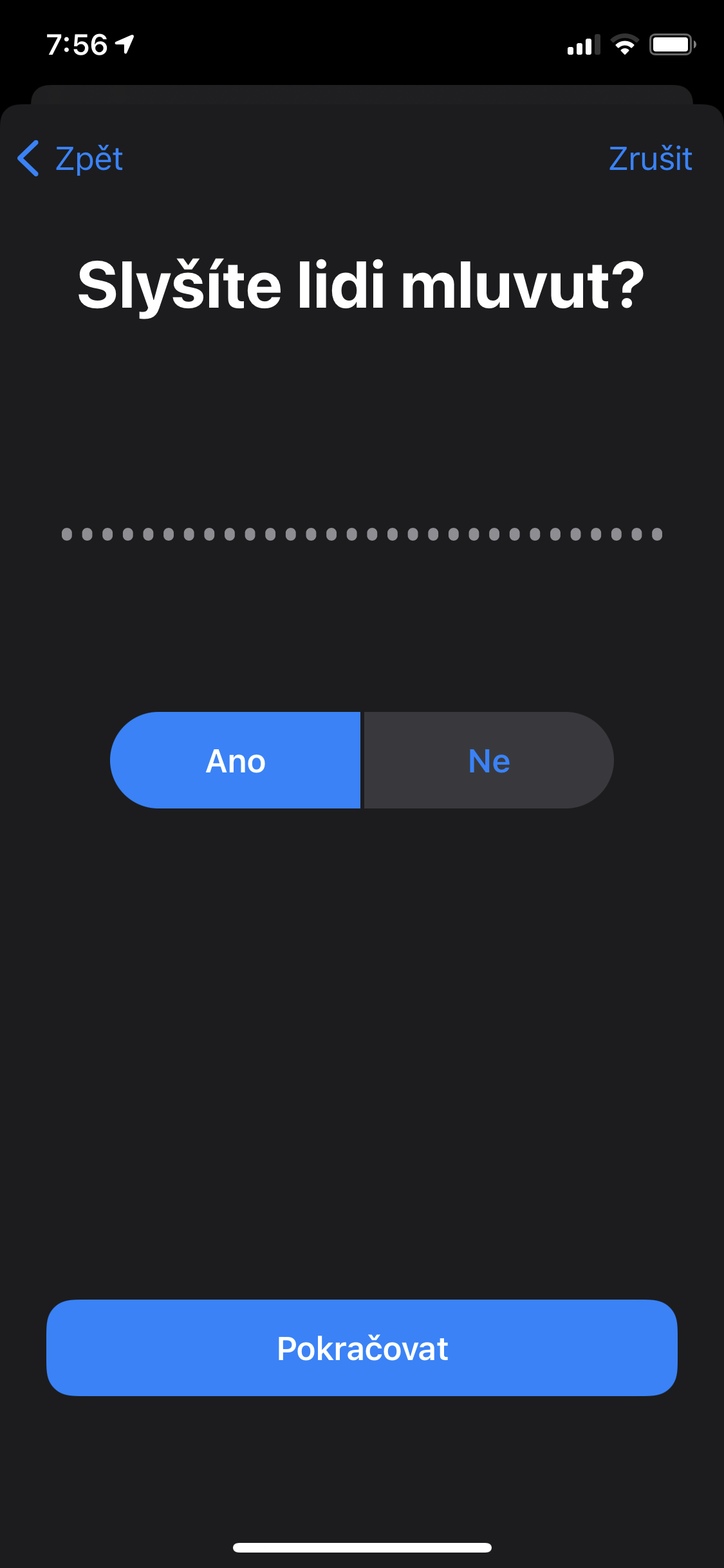Screen dimensions: 724x1568
Task: Tap Pokračovat to continue
Action: 362,1347
